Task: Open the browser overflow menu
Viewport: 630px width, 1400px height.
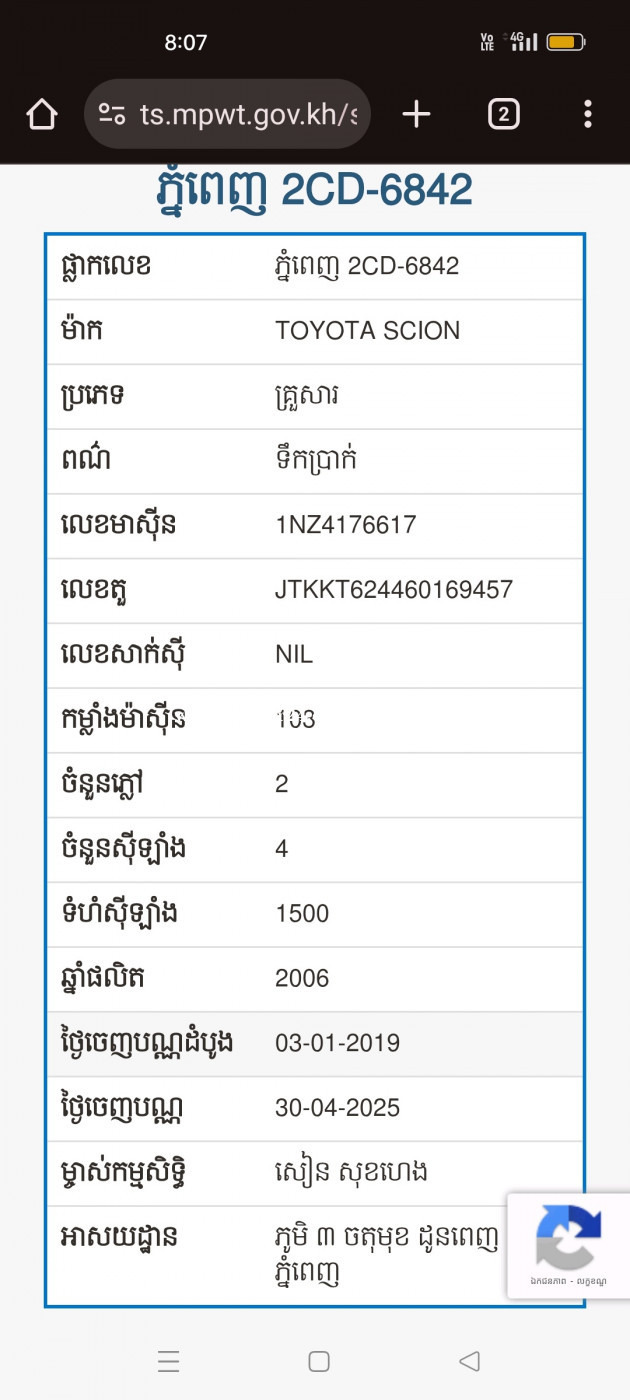Action: pos(588,115)
